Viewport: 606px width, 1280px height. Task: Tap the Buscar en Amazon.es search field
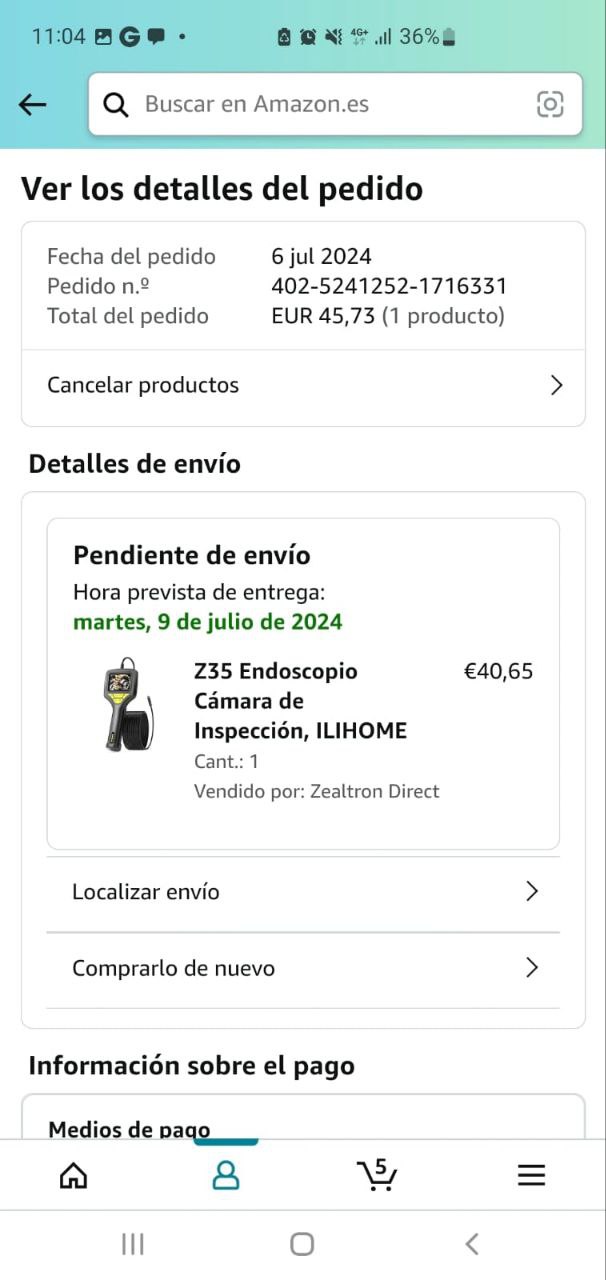[x=320, y=104]
